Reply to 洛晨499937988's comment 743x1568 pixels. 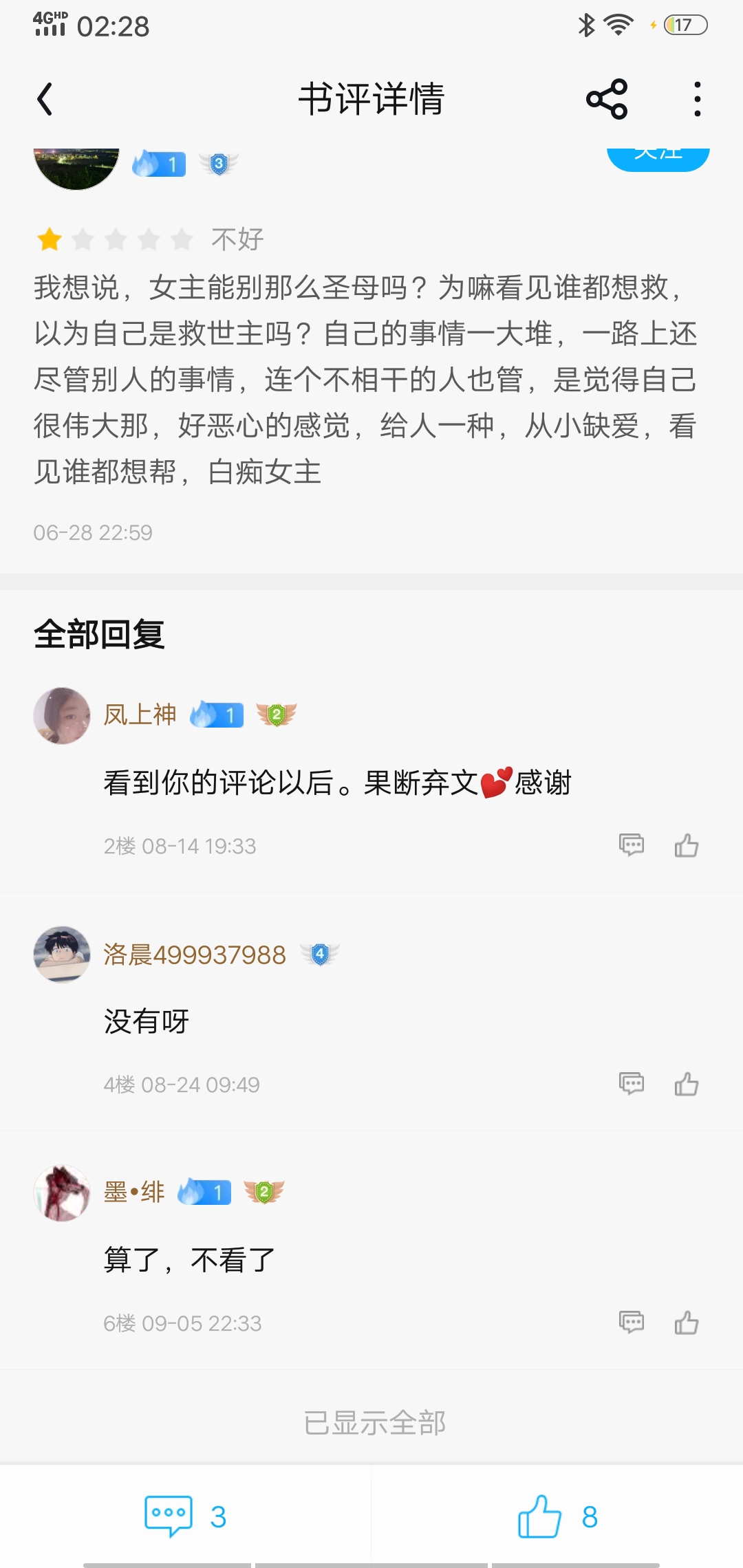pos(631,1083)
